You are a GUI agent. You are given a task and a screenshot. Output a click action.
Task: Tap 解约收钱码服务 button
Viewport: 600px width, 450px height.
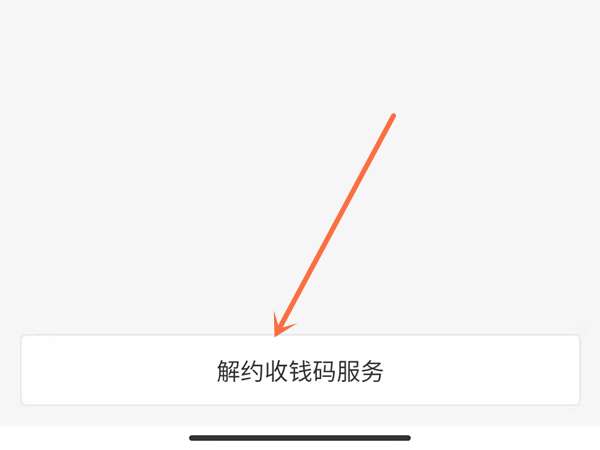point(300,371)
